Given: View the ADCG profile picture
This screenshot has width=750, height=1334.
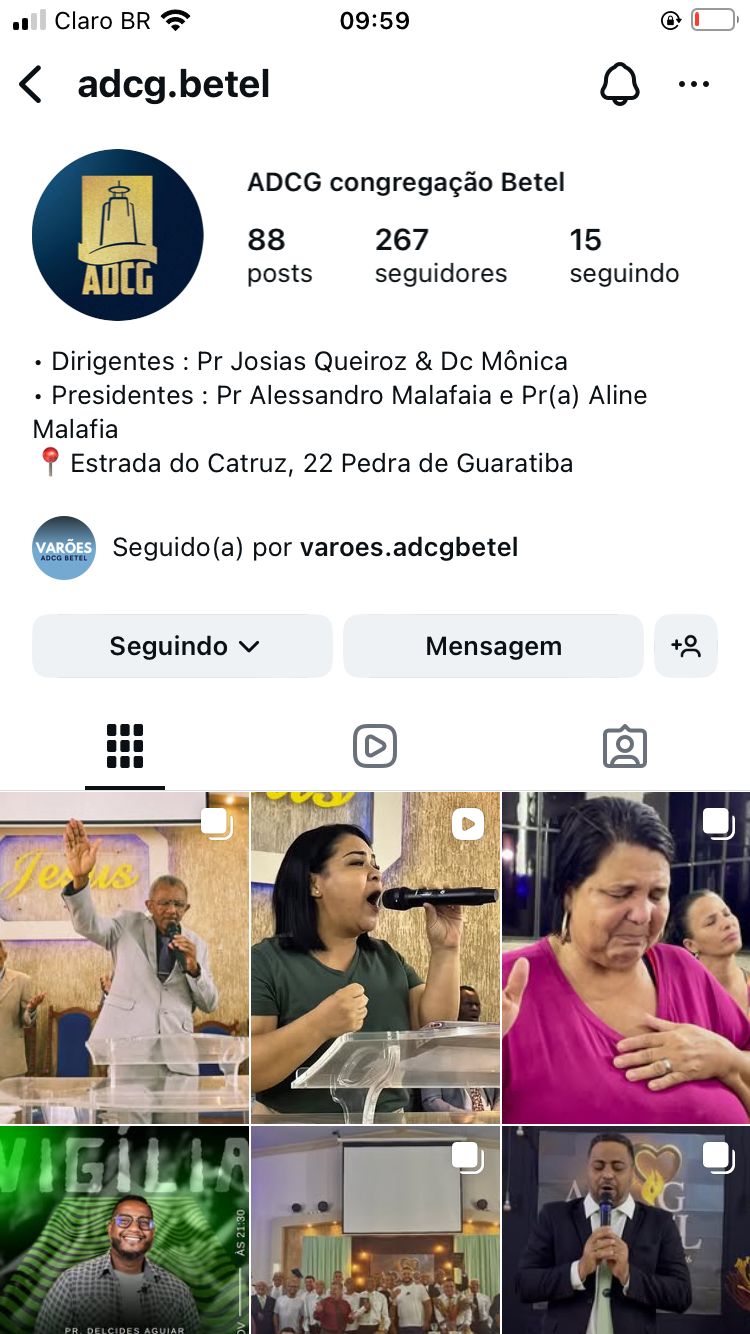Looking at the screenshot, I should pyautogui.click(x=118, y=235).
